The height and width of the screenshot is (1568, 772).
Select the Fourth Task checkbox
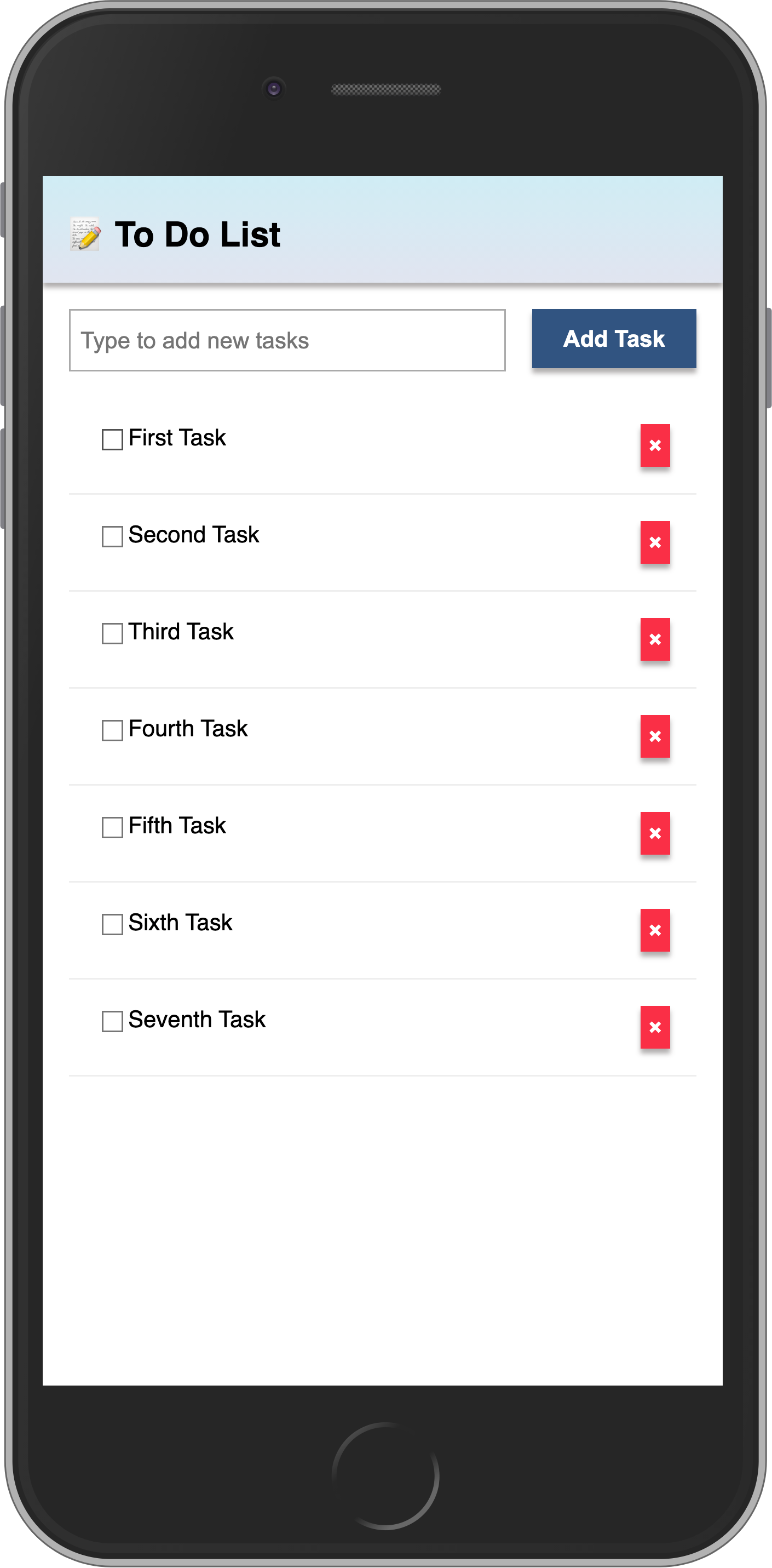tap(112, 730)
